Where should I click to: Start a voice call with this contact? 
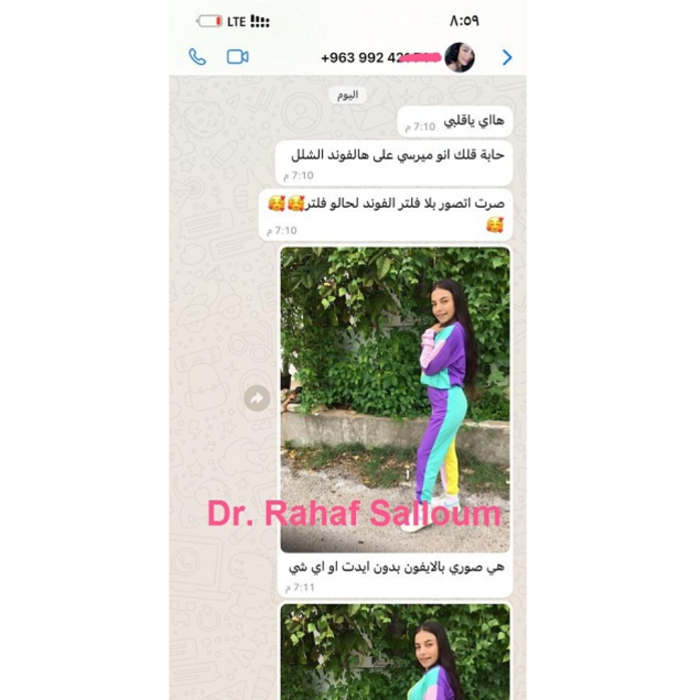[x=197, y=57]
